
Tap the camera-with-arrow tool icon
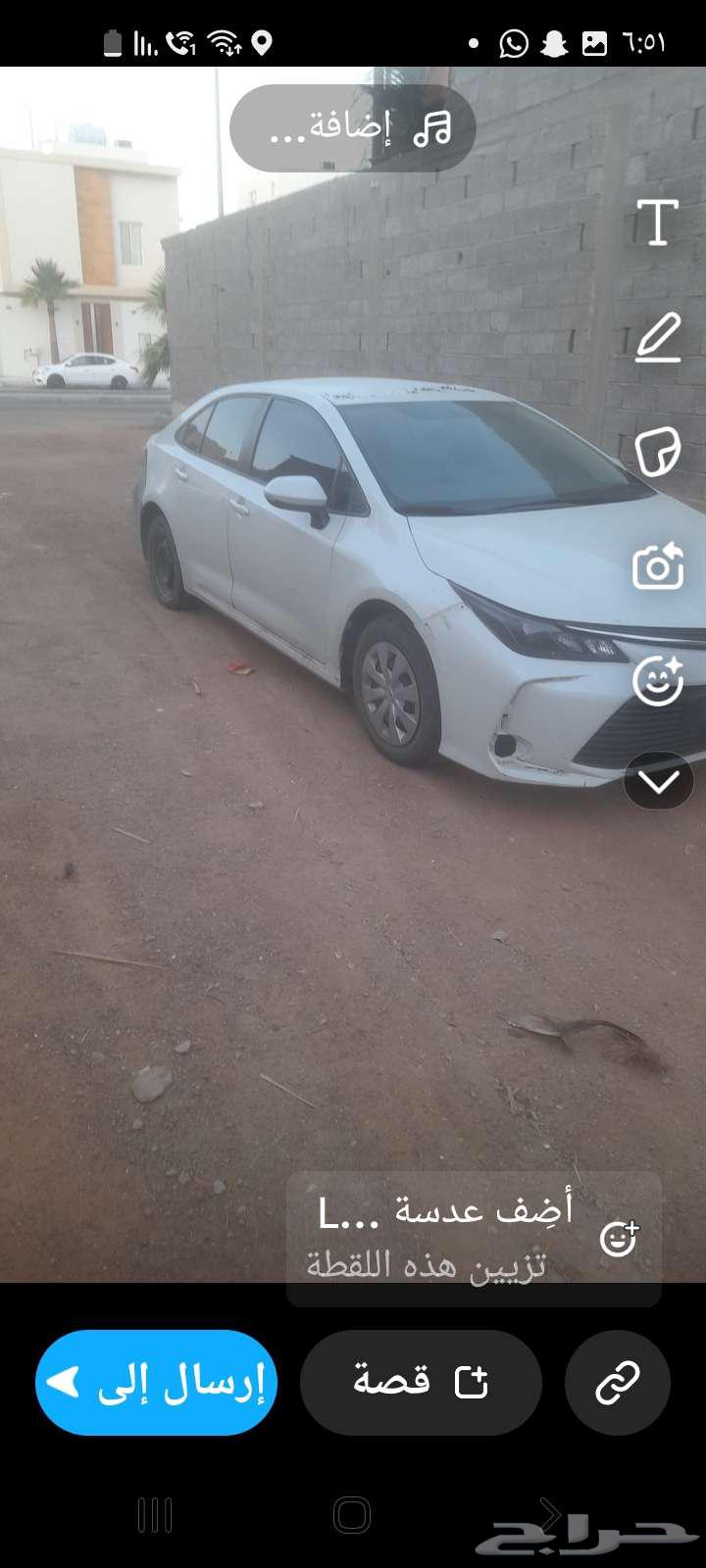click(x=657, y=566)
